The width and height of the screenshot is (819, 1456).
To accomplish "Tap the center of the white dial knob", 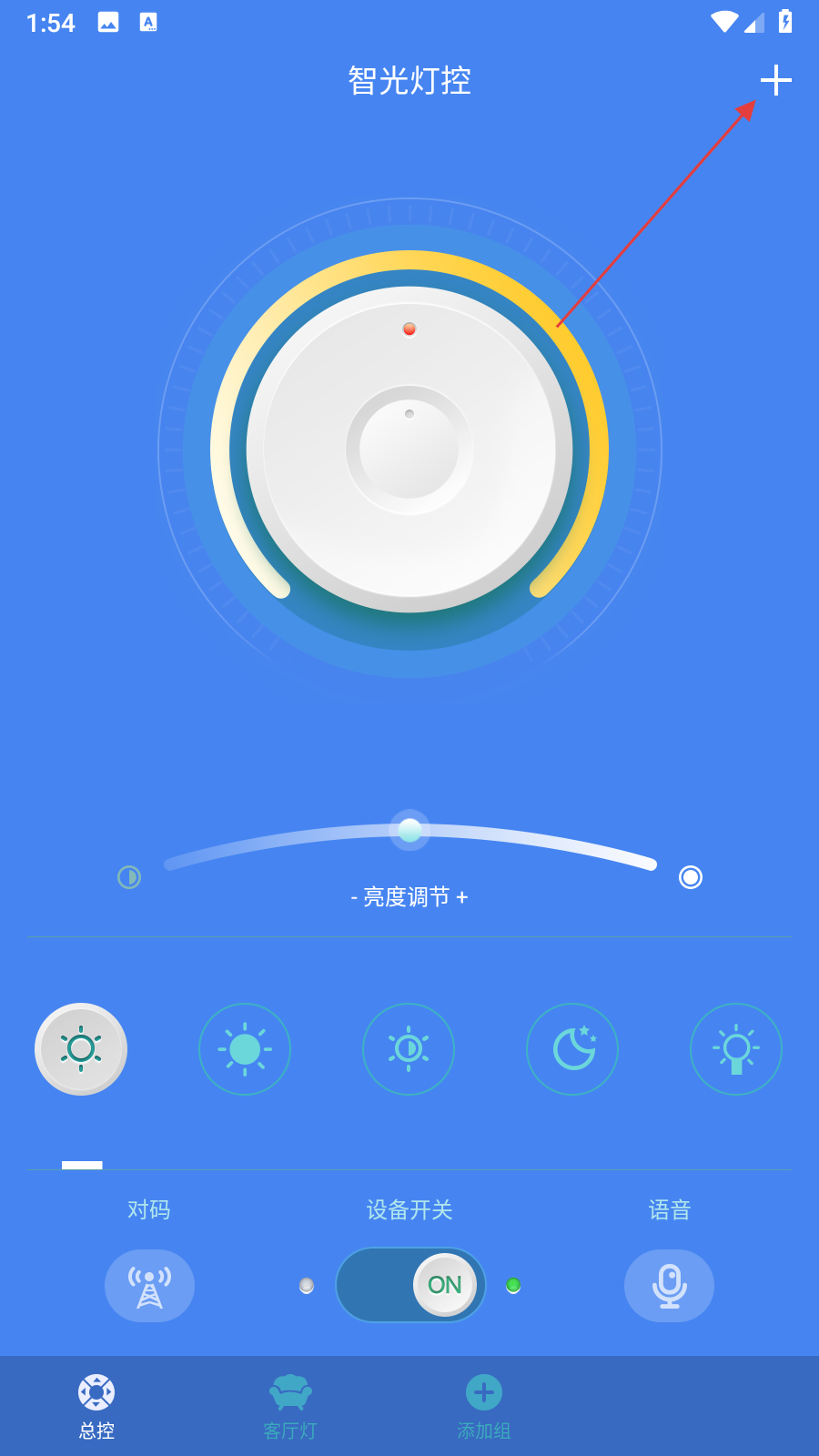I will point(409,450).
